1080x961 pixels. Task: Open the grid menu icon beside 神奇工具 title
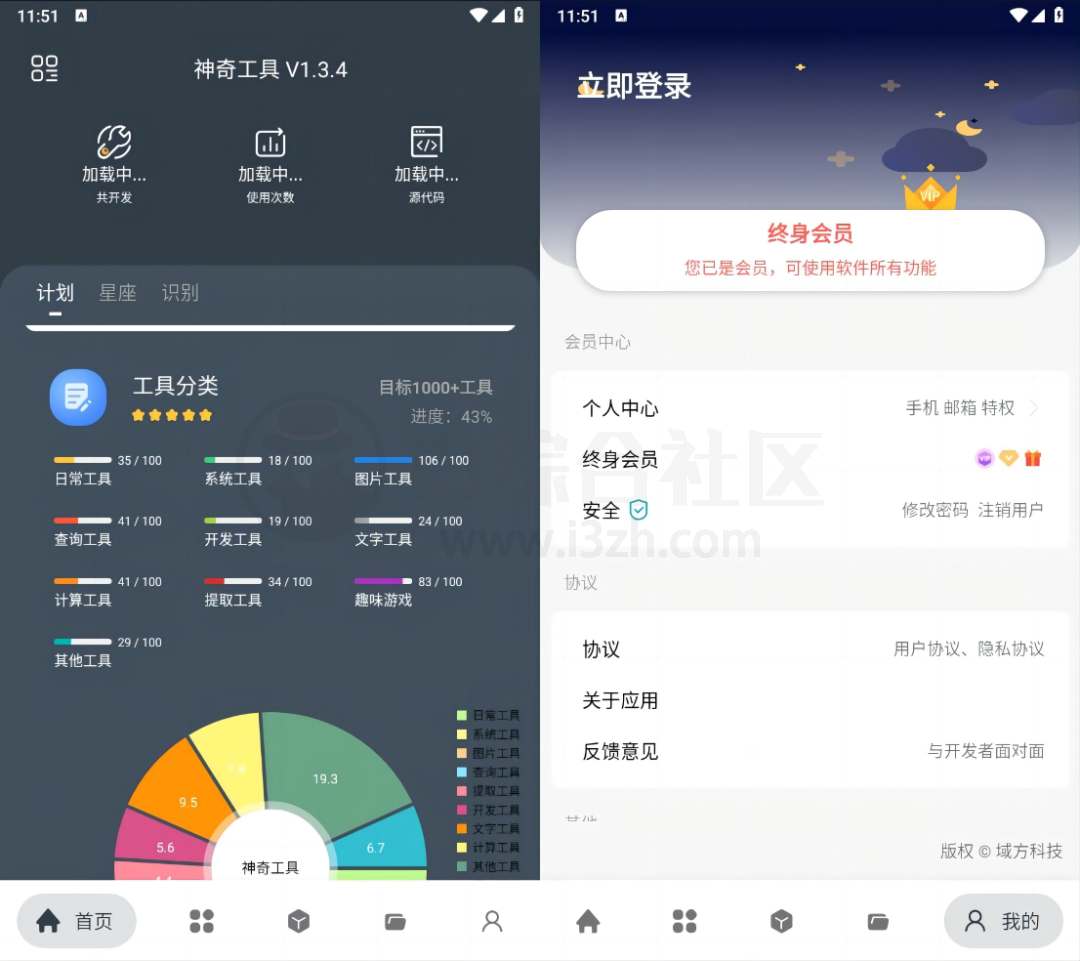click(44, 68)
